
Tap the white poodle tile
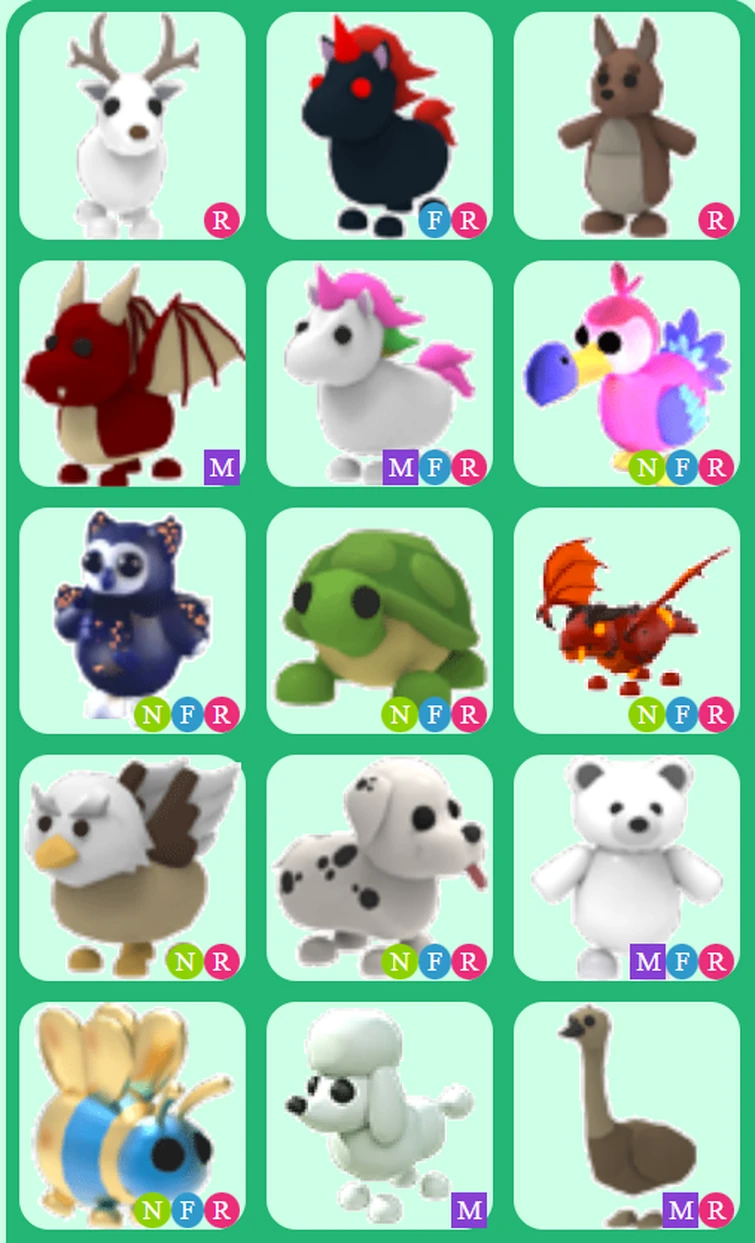(x=380, y=1115)
